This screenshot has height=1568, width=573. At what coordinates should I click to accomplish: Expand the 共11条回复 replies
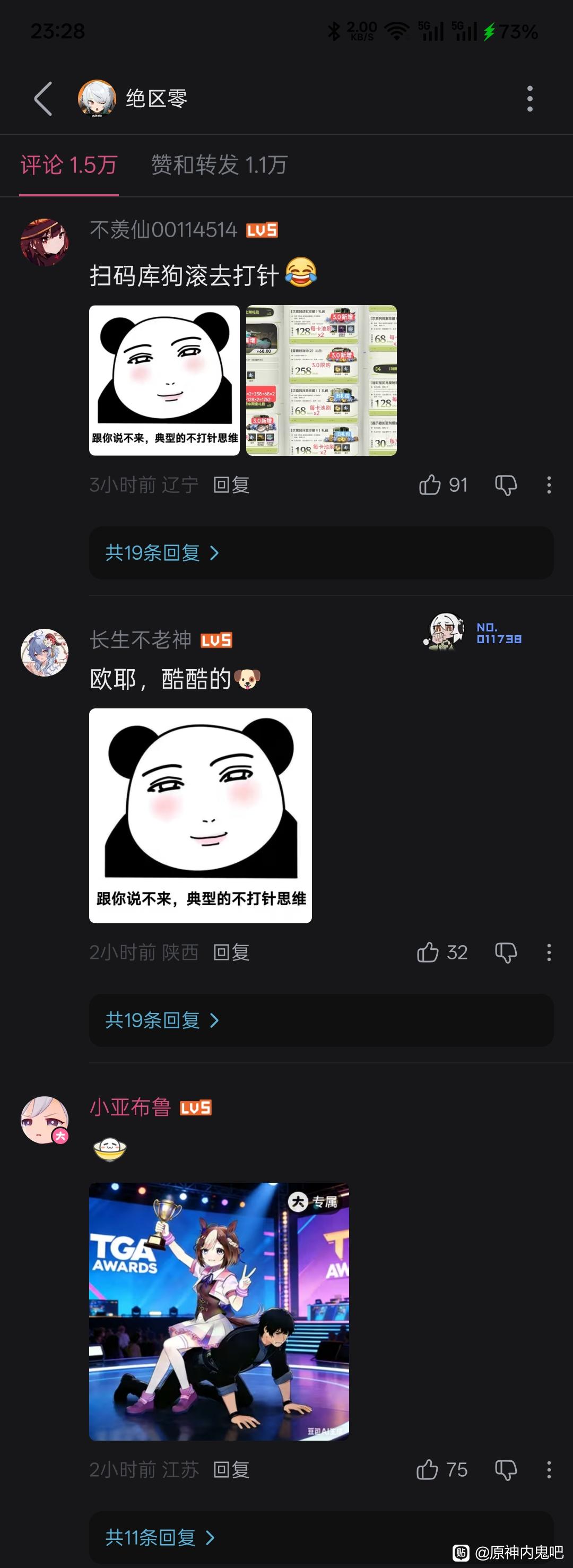[160, 1538]
